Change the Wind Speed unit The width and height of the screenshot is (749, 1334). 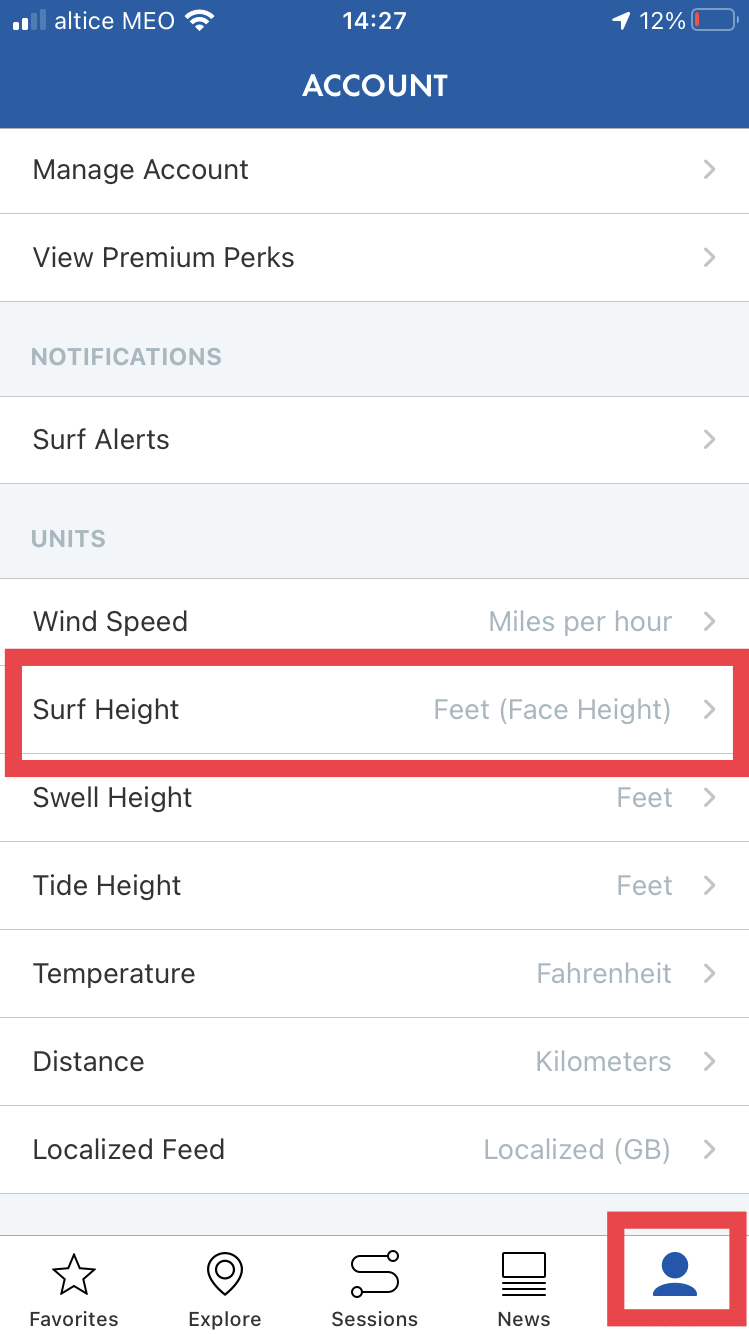[x=374, y=622]
